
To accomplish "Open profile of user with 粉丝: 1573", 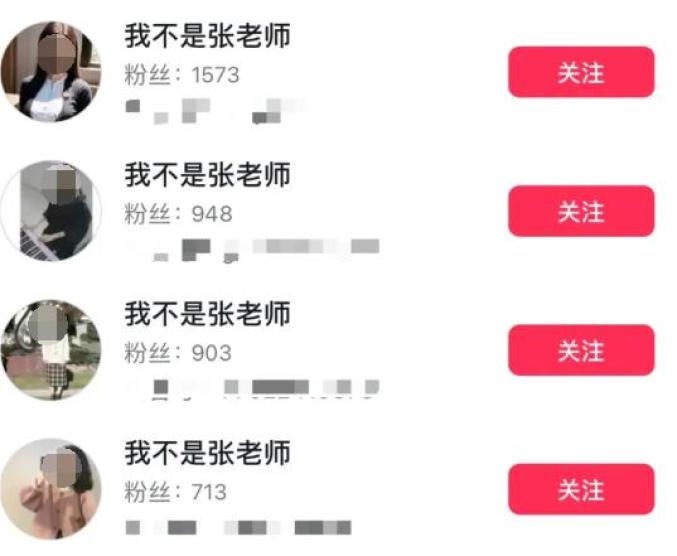I will coord(50,72).
